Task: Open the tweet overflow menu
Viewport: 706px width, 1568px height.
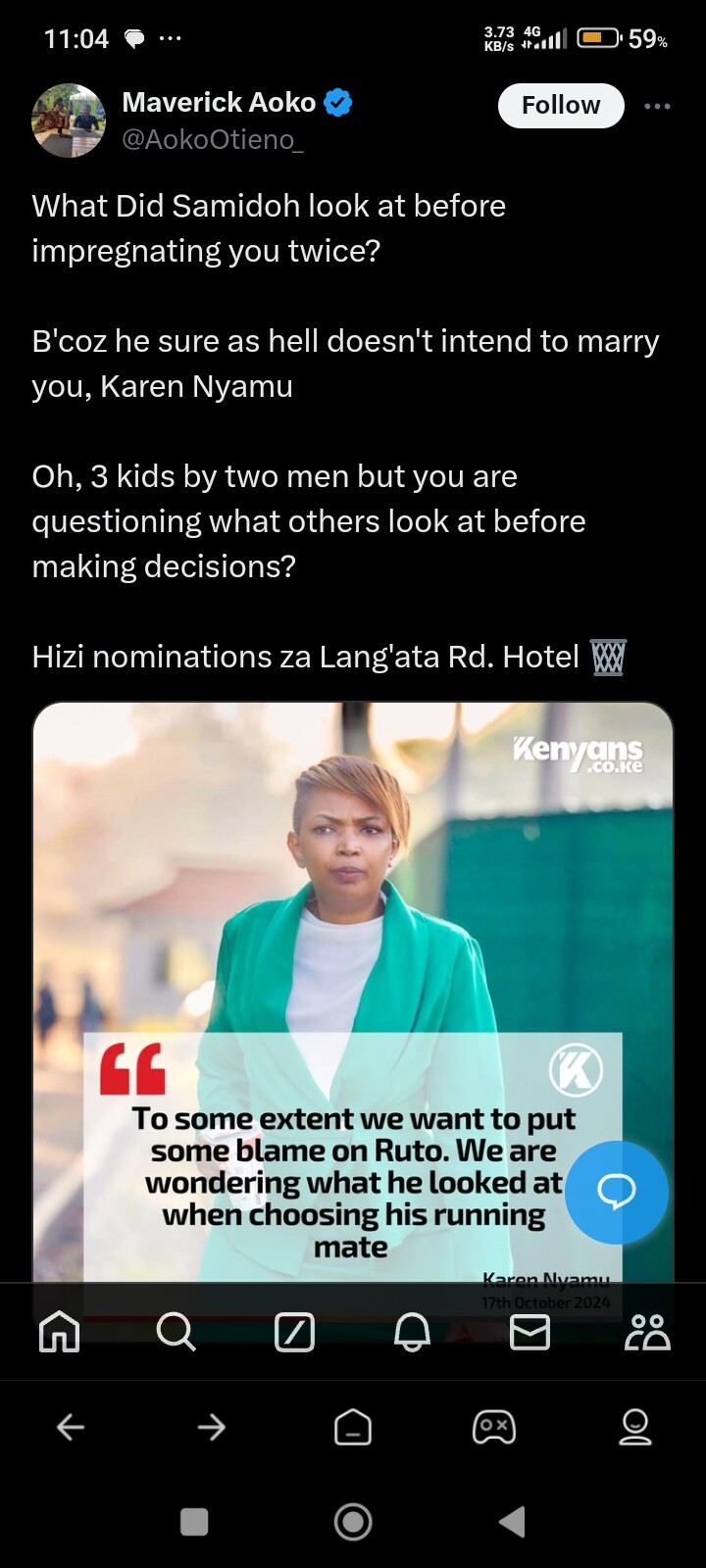Action: (657, 106)
